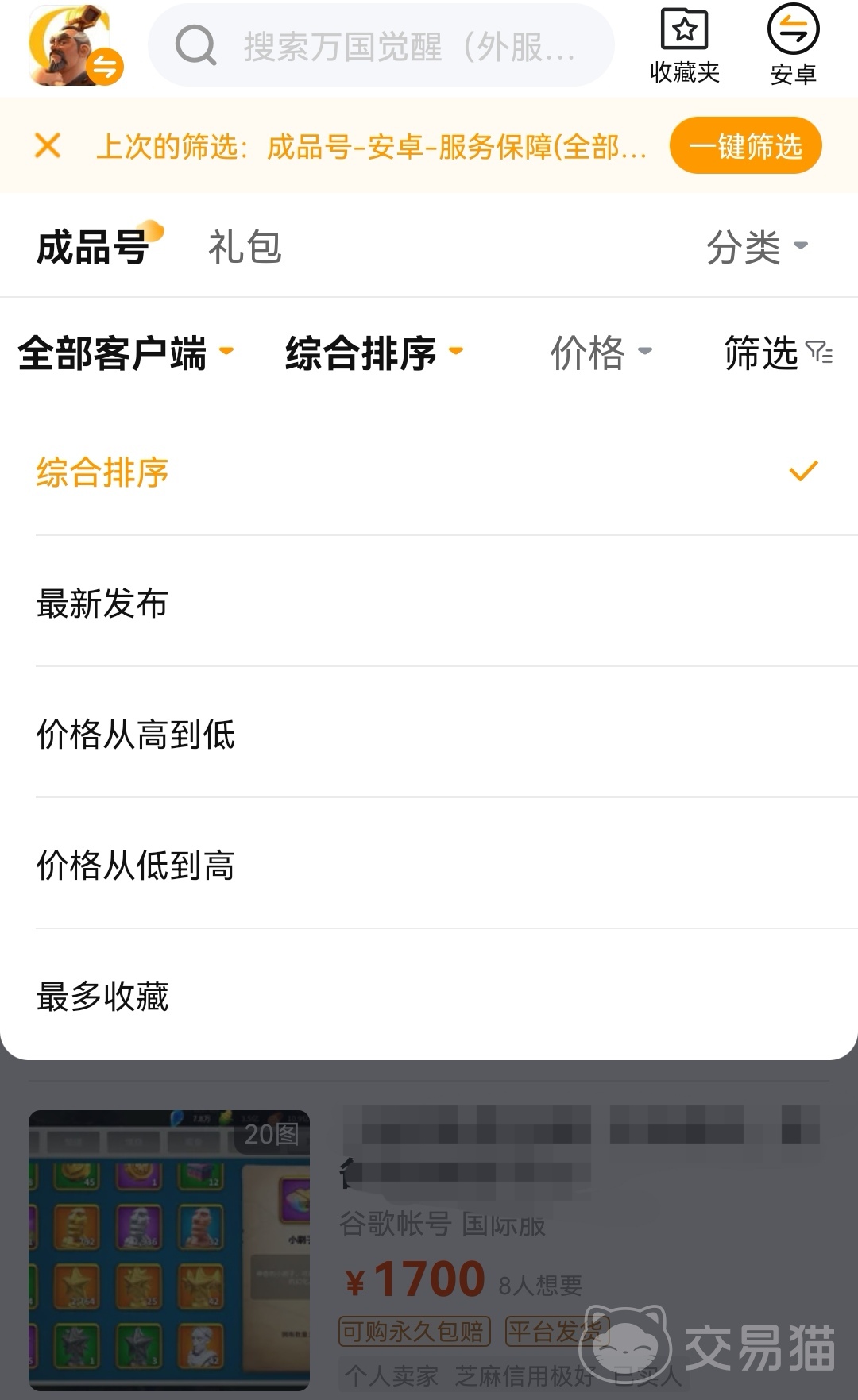Switch to the 礼包 tab
This screenshot has width=858, height=1400.
tap(245, 246)
